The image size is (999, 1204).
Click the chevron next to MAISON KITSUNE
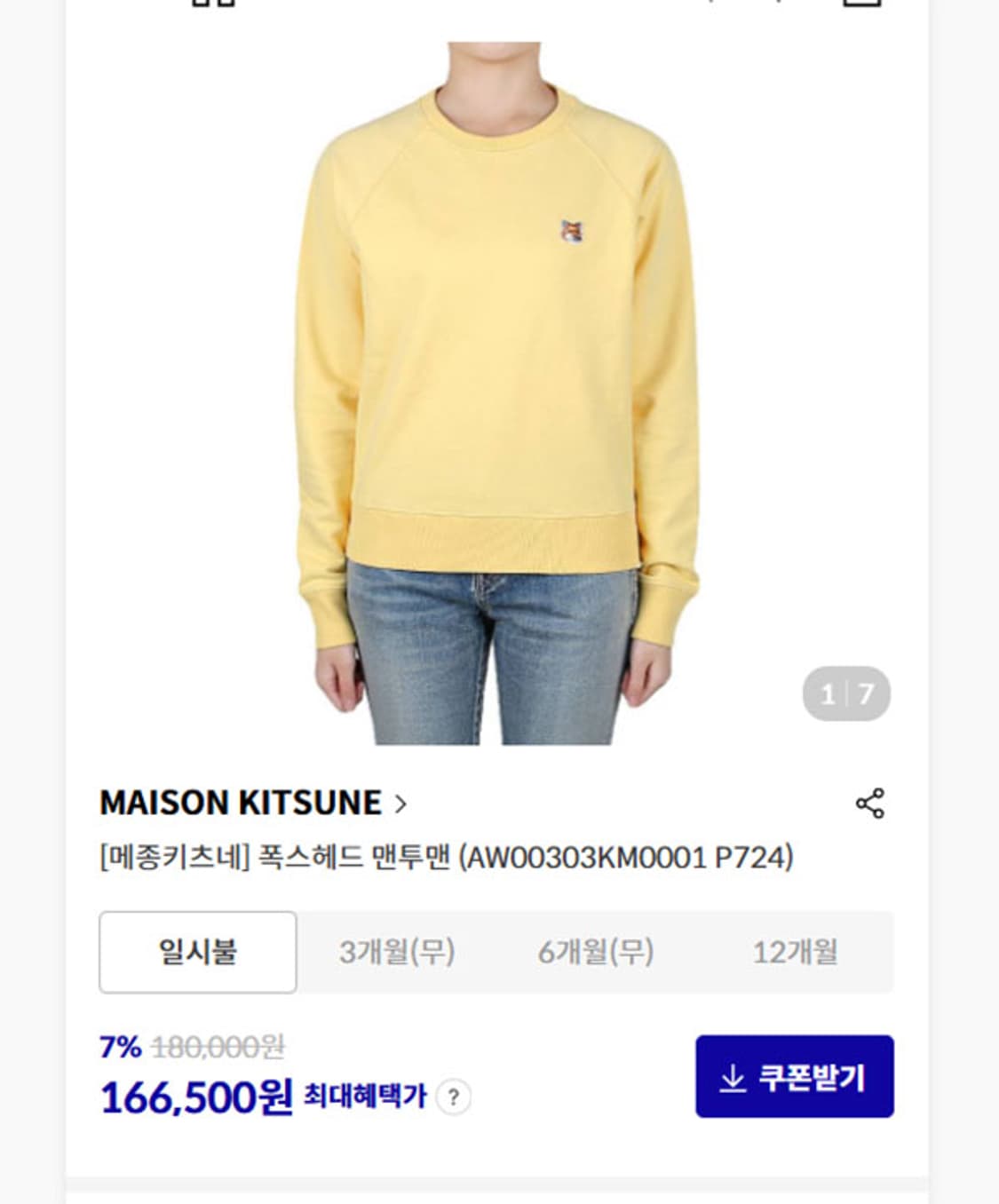tap(404, 805)
